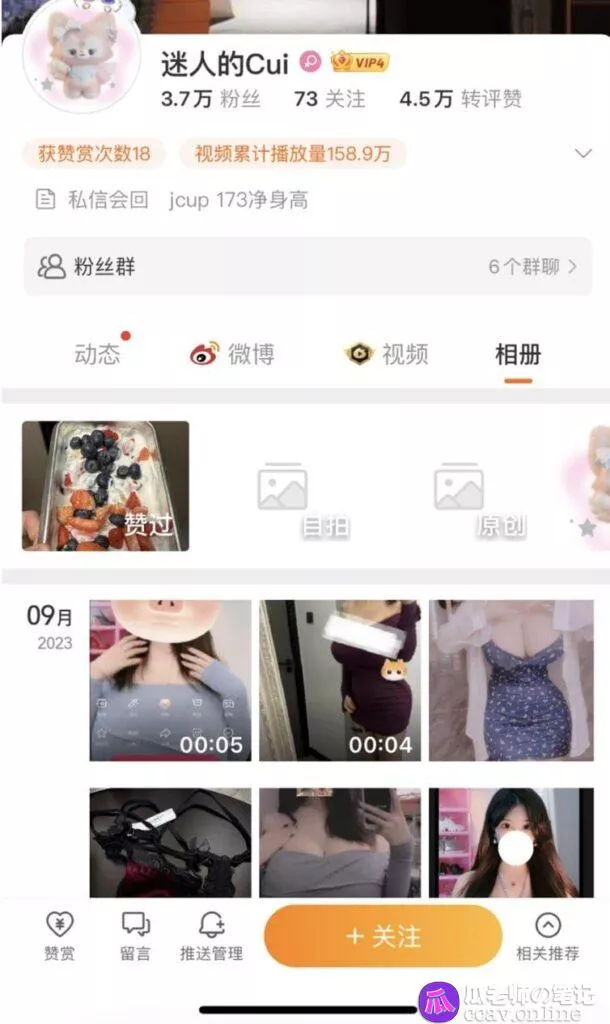This screenshot has width=610, height=1024.
Task: Open the 赞过 liked album
Action: point(106,486)
